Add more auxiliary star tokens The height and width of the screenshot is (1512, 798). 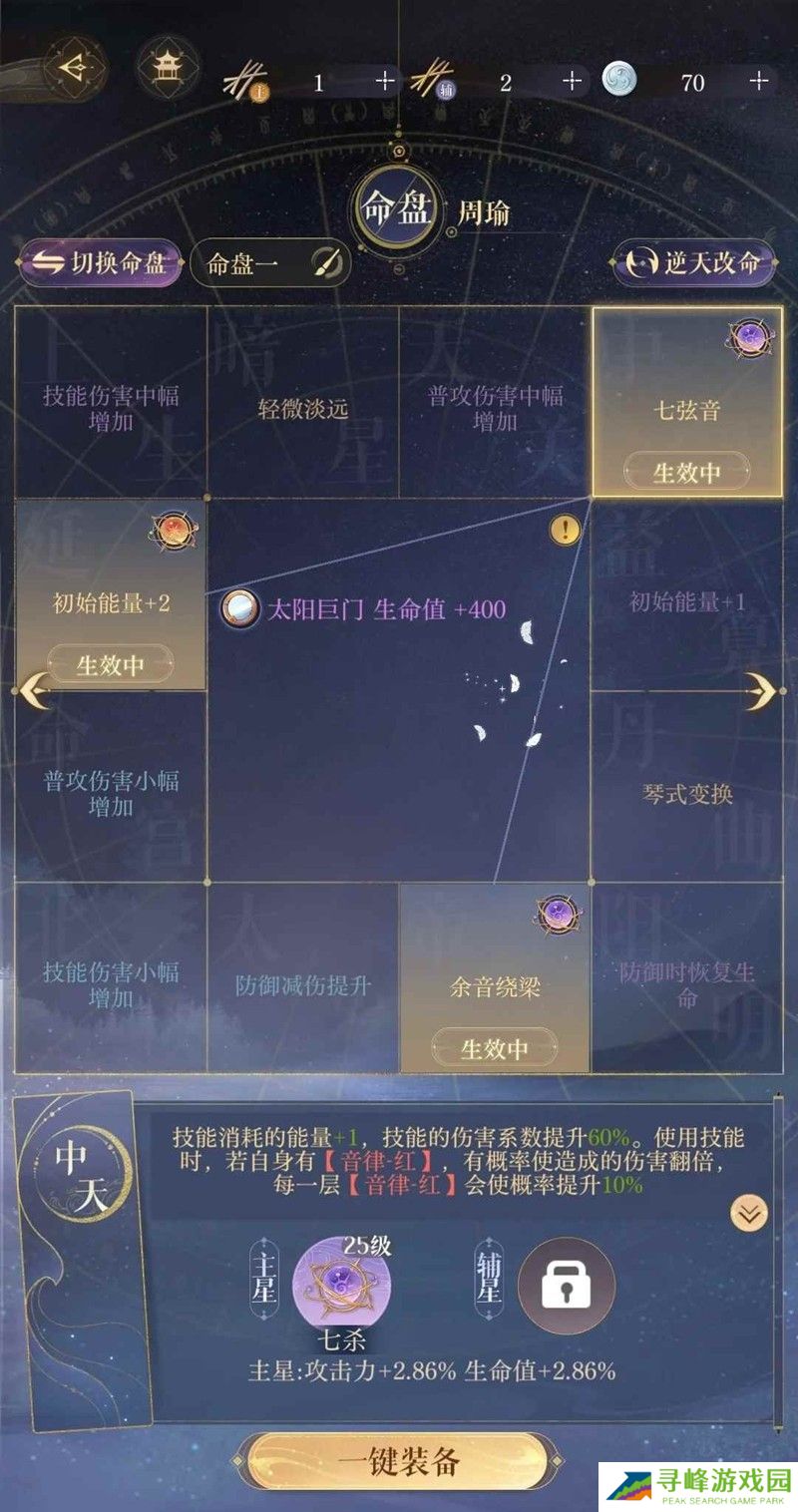tap(572, 82)
